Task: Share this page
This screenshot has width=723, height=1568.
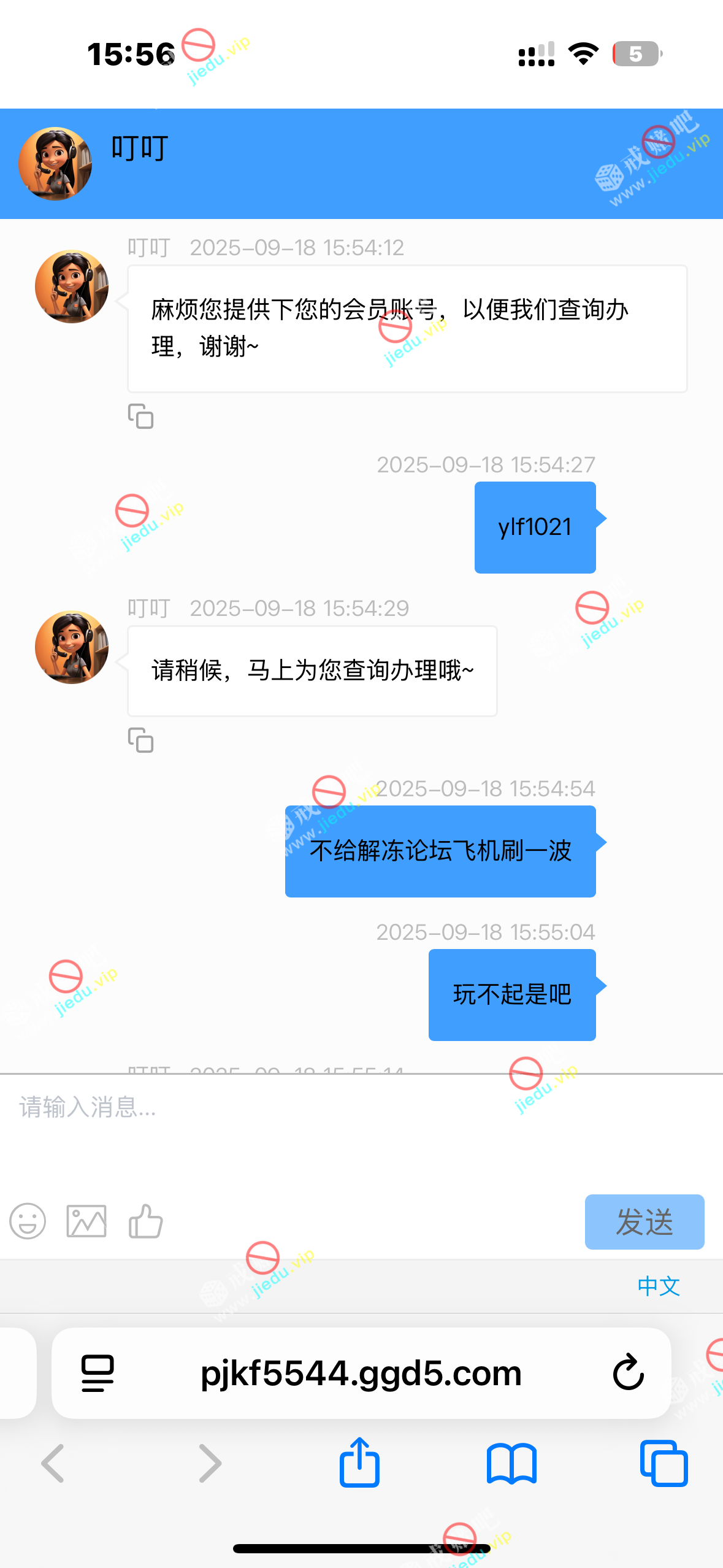Action: click(x=360, y=1462)
